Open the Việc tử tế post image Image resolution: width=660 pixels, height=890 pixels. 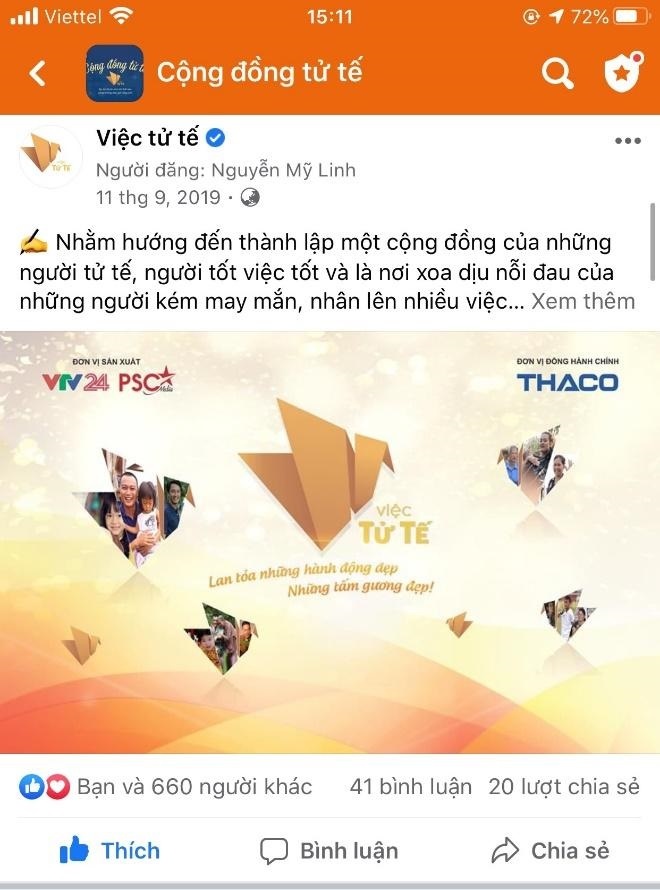pos(330,541)
